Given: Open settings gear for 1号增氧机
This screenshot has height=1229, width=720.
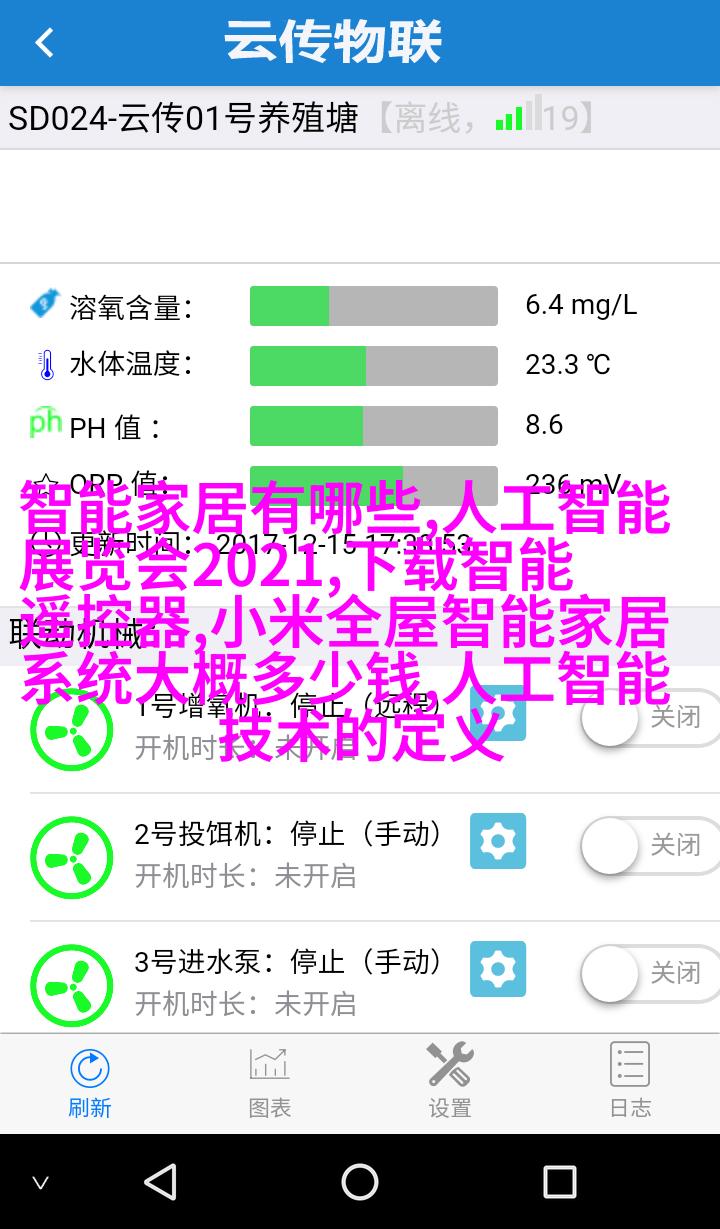Looking at the screenshot, I should point(498,713).
